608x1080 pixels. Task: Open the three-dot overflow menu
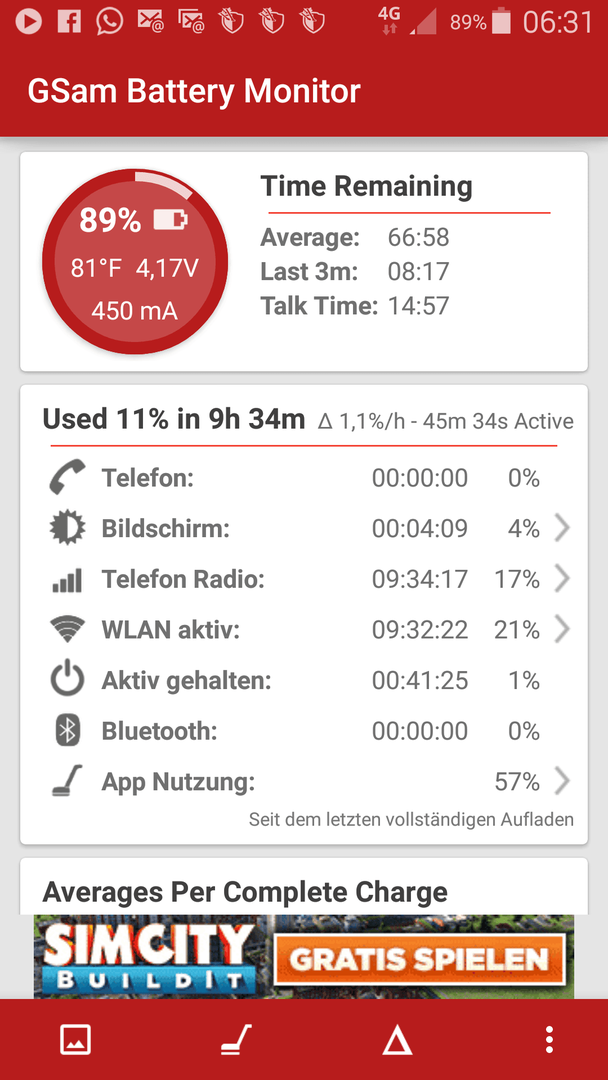tap(549, 1039)
